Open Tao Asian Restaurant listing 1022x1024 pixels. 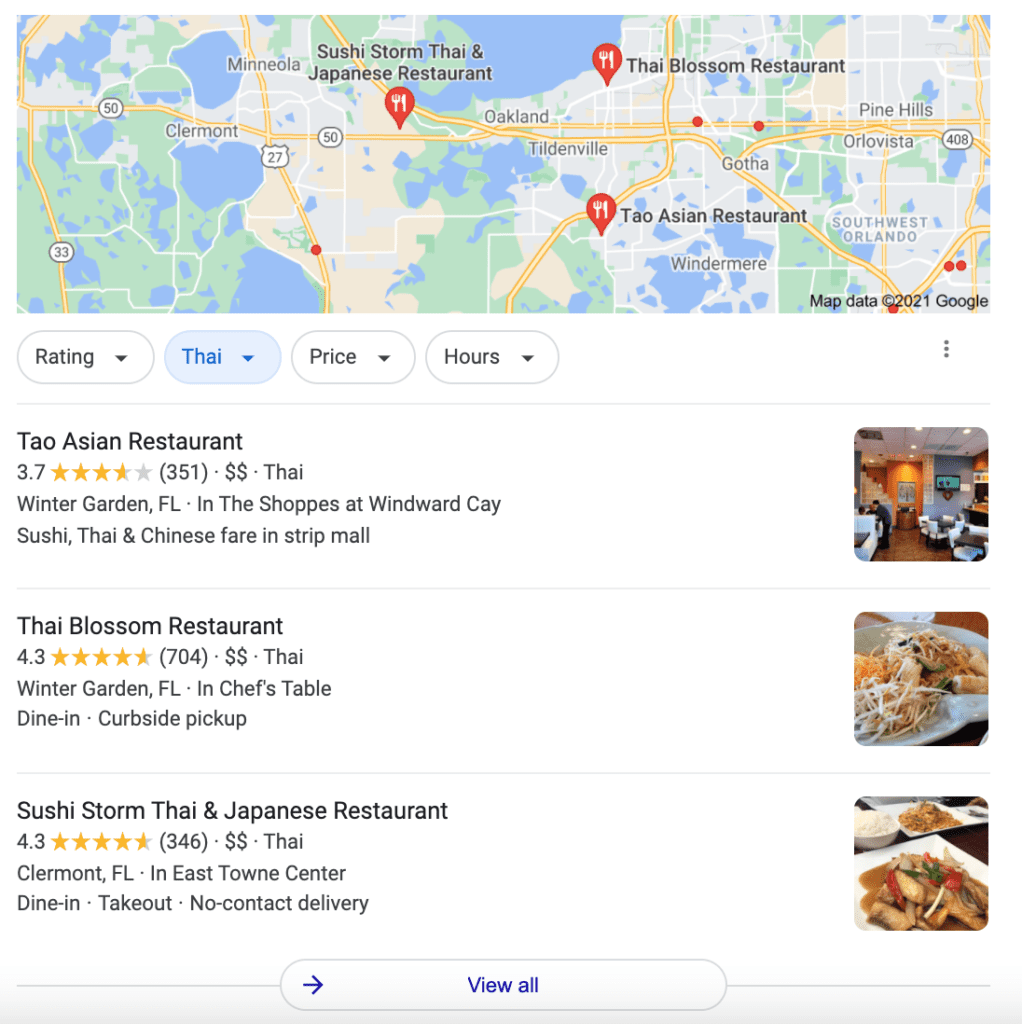coord(129,441)
